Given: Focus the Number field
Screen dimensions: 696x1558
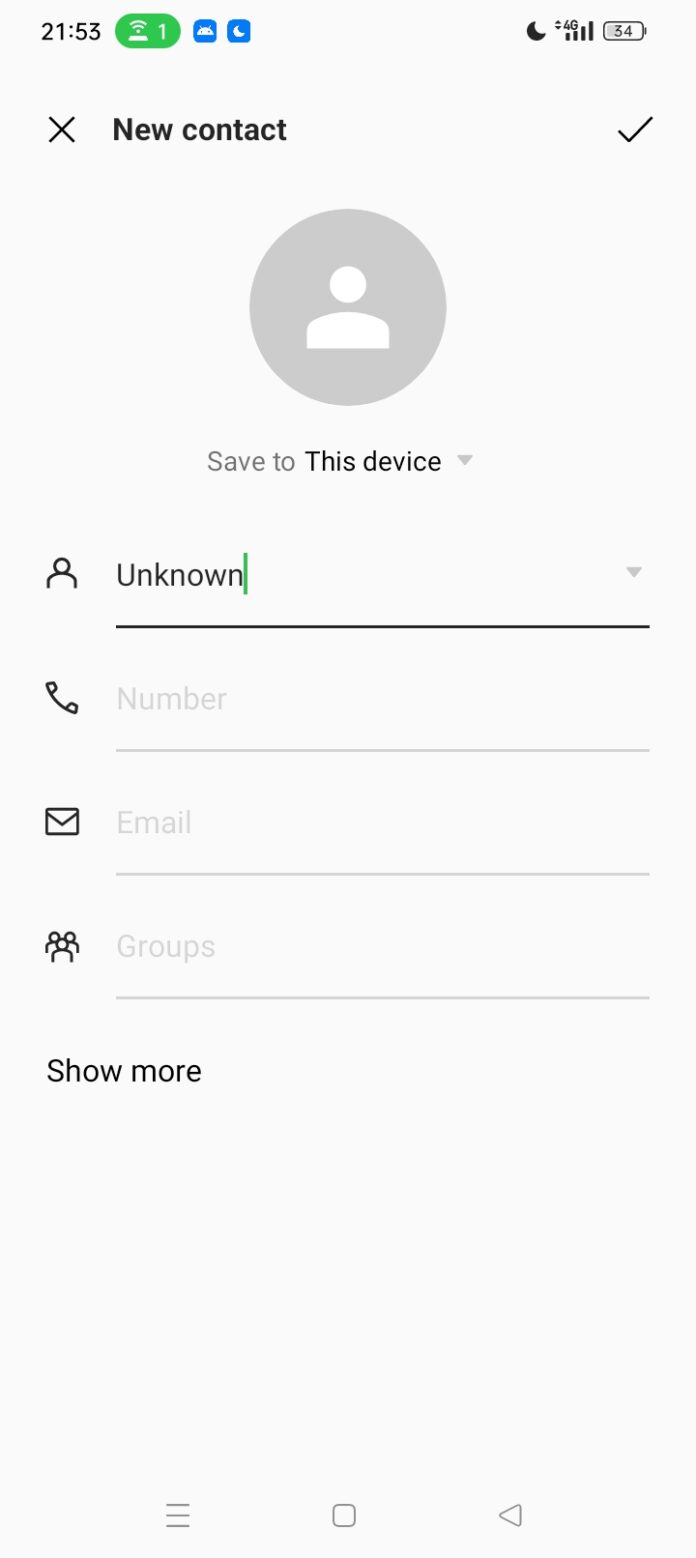Looking at the screenshot, I should coord(383,699).
